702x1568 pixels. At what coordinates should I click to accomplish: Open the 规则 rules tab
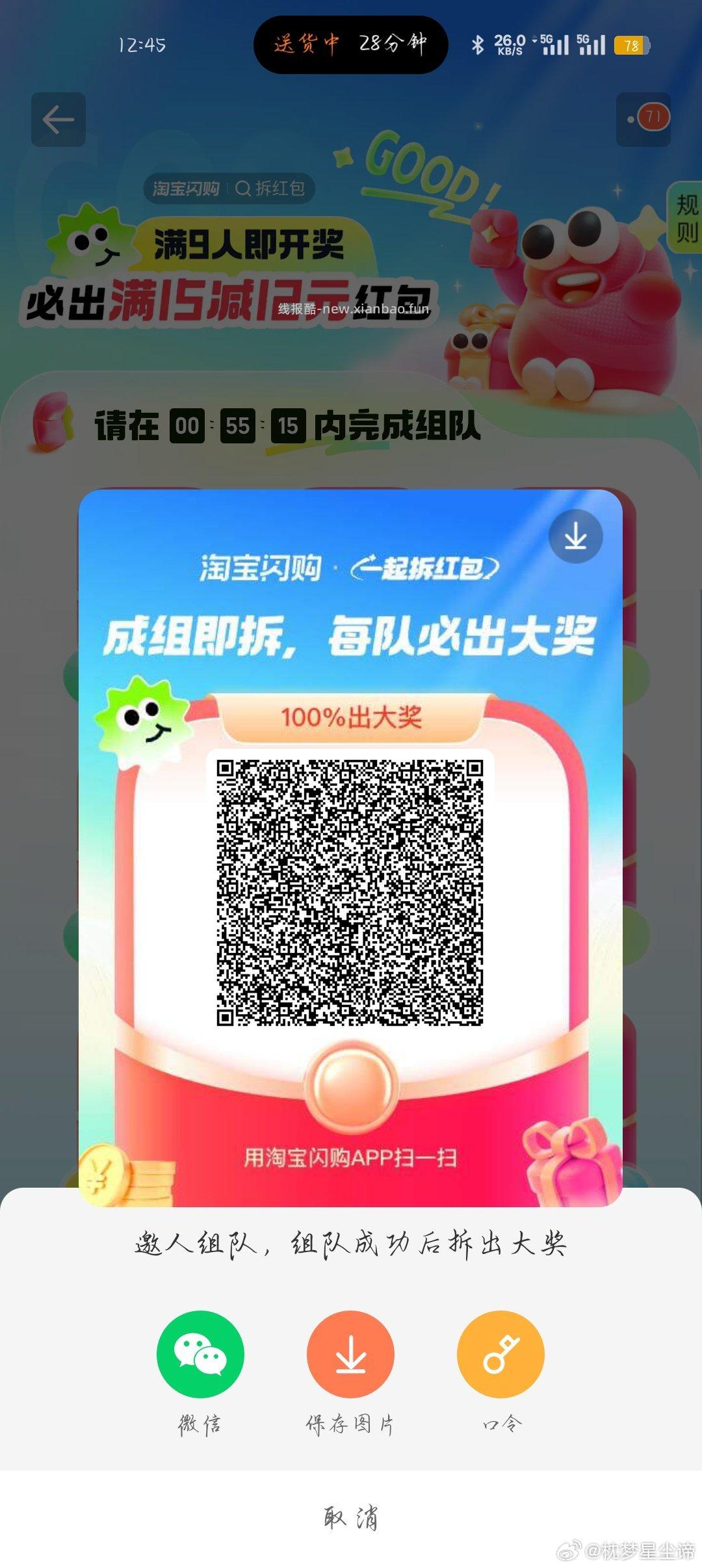pyautogui.click(x=686, y=218)
